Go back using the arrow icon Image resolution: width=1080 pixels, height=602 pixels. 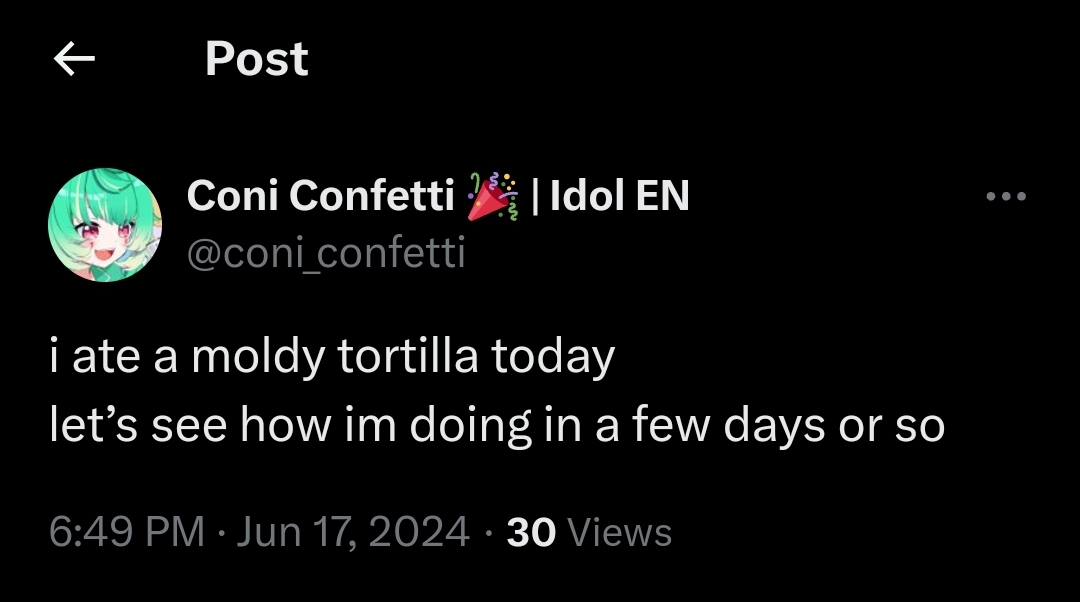(73, 60)
